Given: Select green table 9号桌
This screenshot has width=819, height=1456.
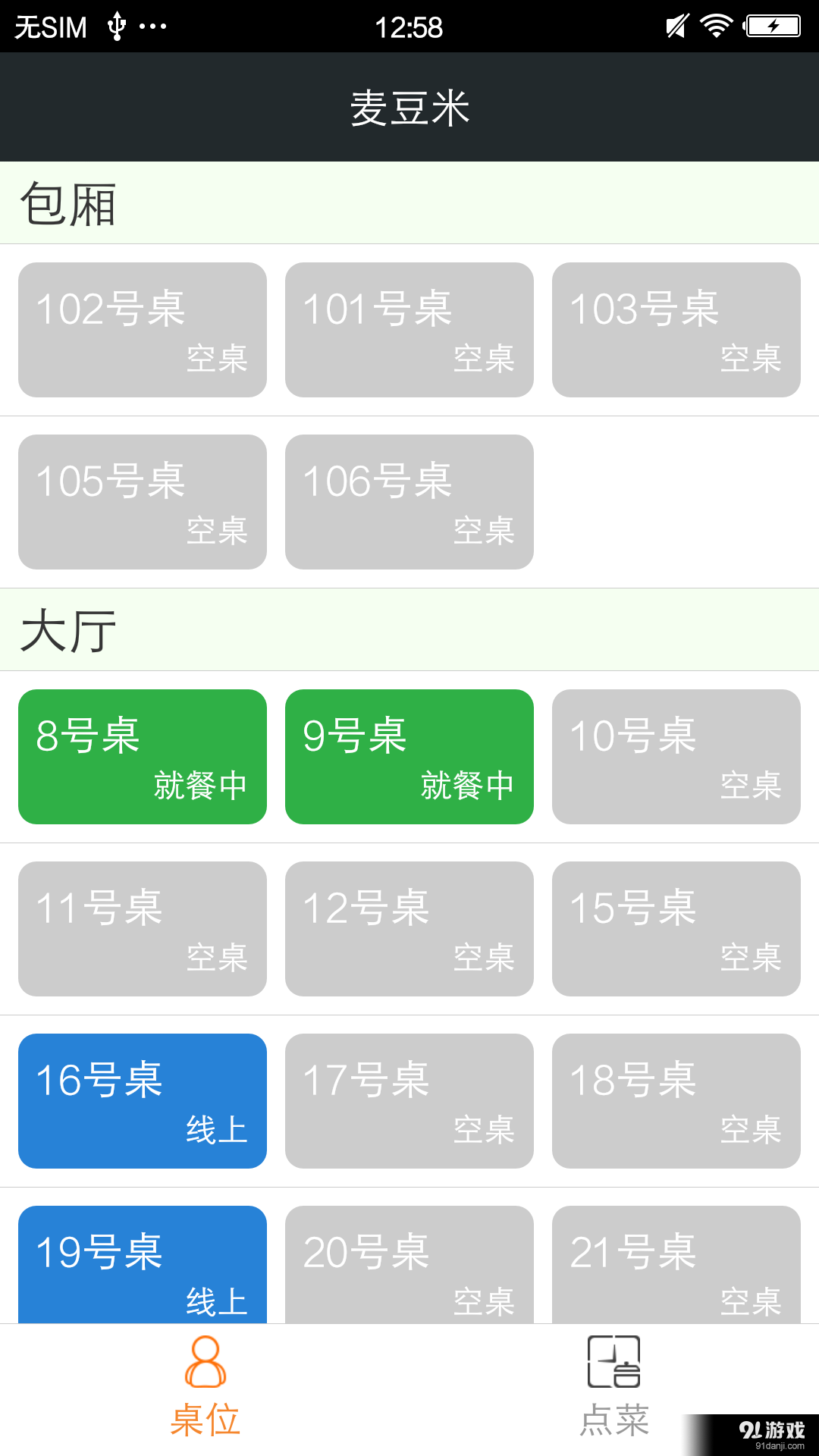Looking at the screenshot, I should pyautogui.click(x=409, y=756).
